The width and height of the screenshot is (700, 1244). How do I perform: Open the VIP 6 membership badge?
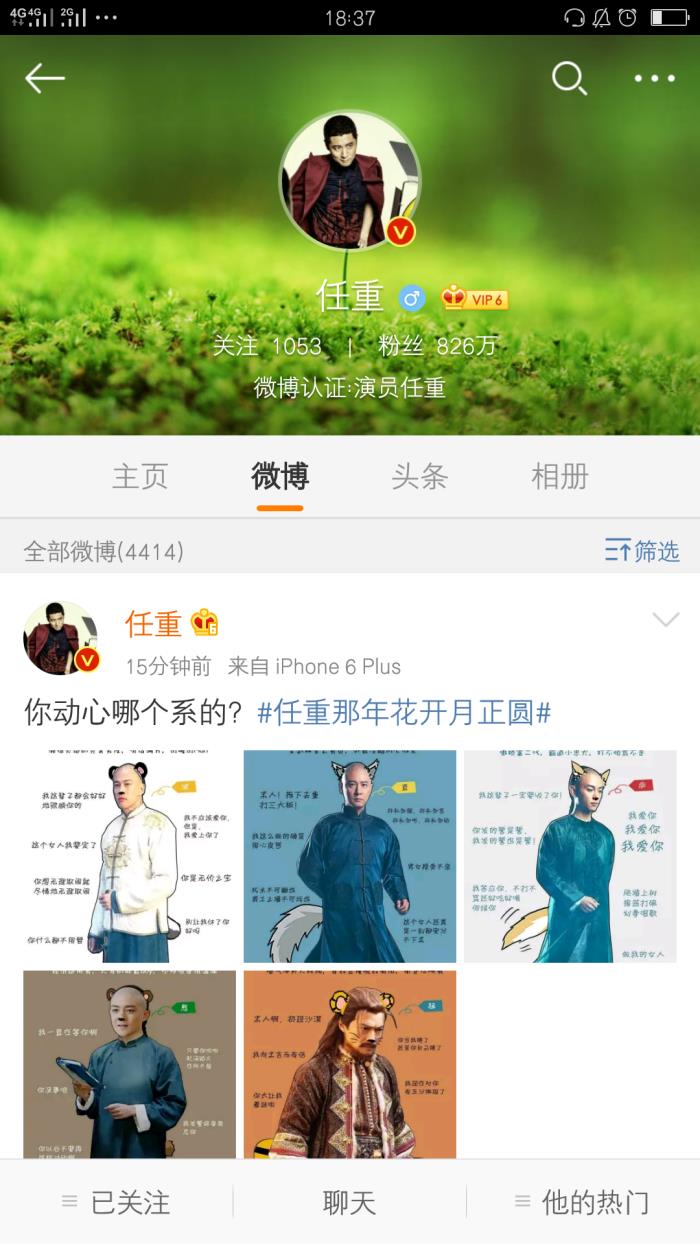pyautogui.click(x=475, y=298)
